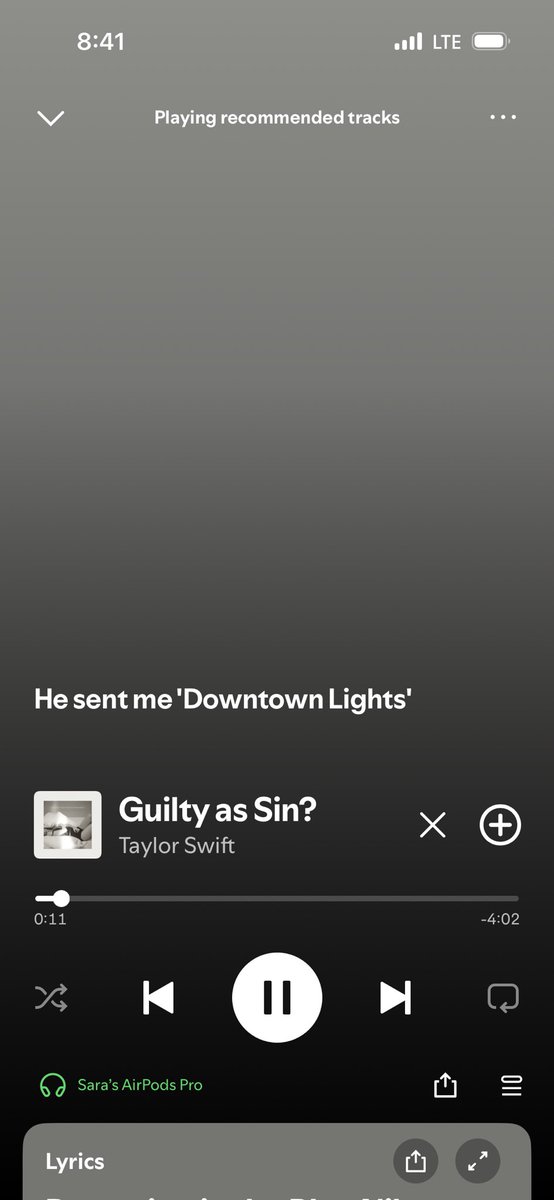The image size is (554, 1200).
Task: Toggle repeat mode
Action: point(501,997)
